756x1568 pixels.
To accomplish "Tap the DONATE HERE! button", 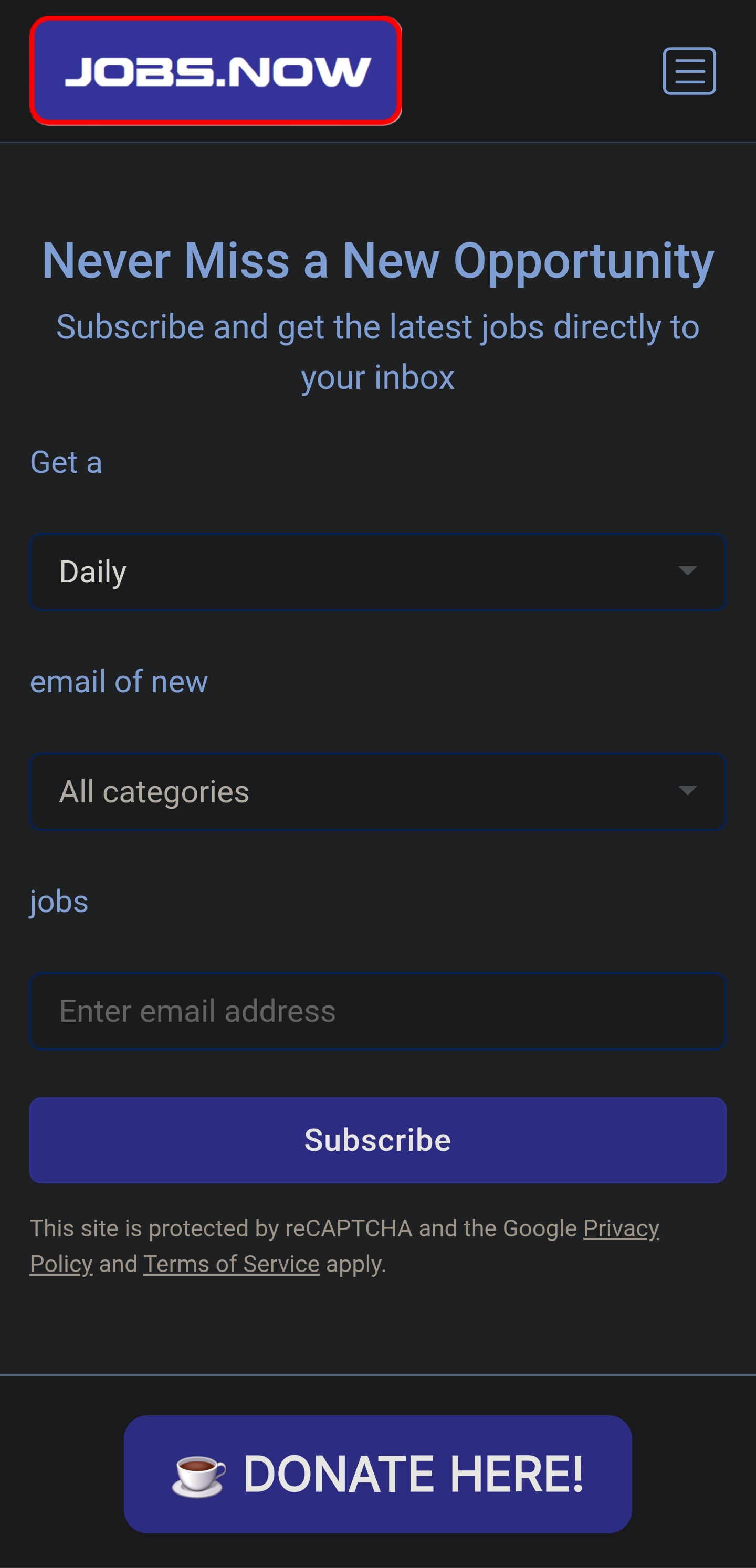I will pyautogui.click(x=377, y=1474).
